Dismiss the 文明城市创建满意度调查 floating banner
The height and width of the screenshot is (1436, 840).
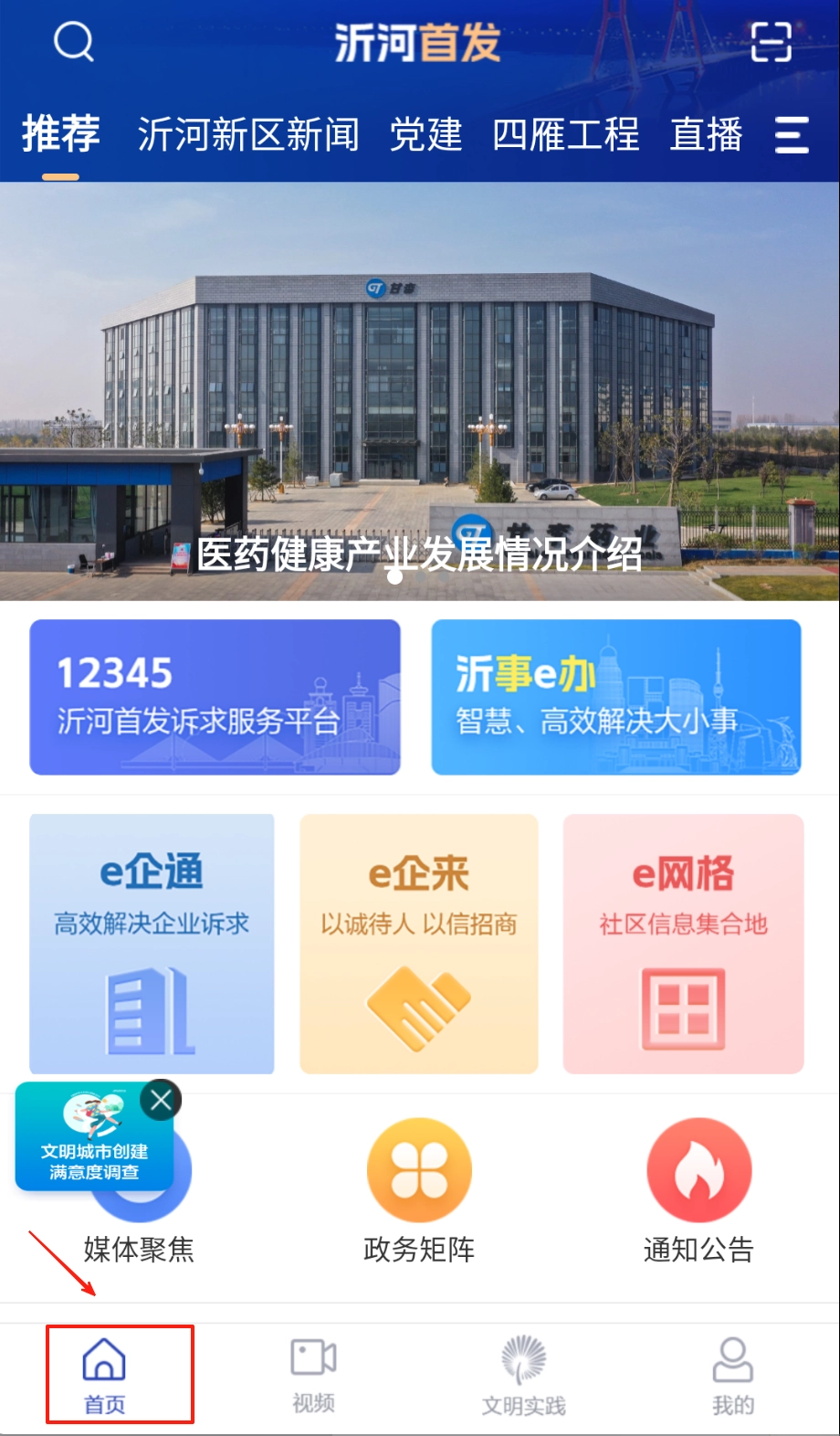point(162,1101)
